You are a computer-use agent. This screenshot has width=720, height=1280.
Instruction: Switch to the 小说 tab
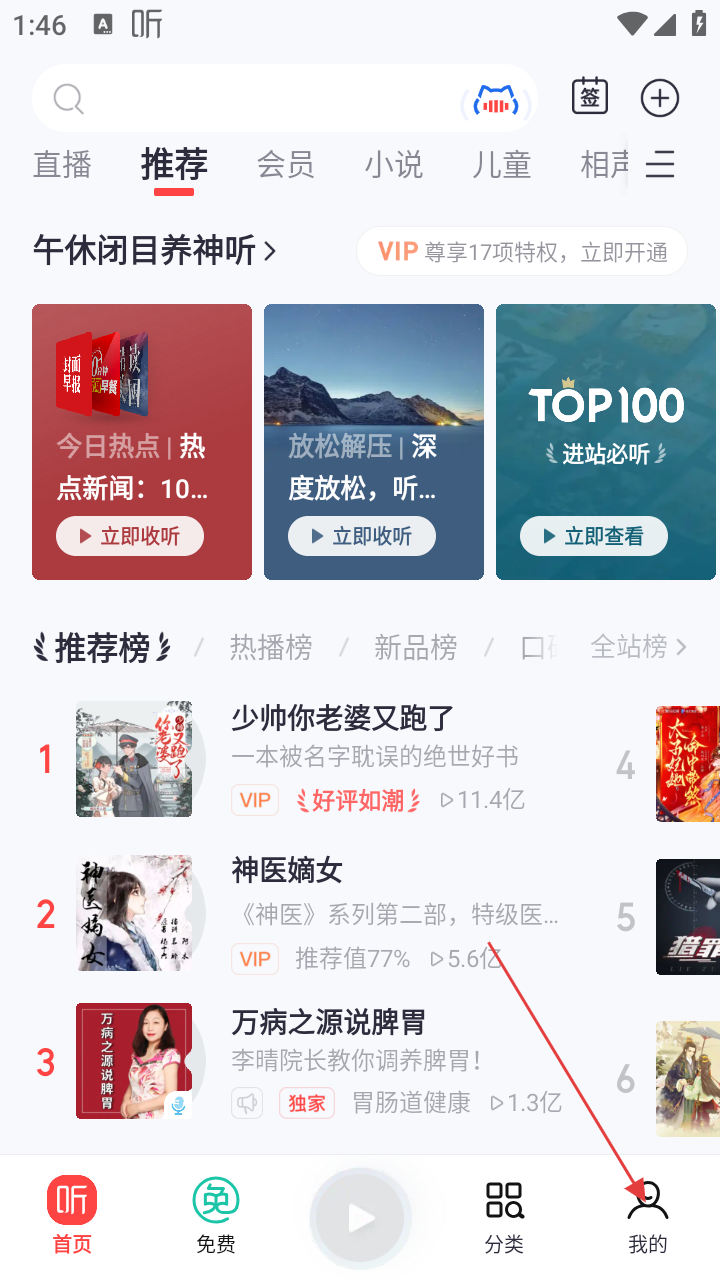[x=393, y=165]
